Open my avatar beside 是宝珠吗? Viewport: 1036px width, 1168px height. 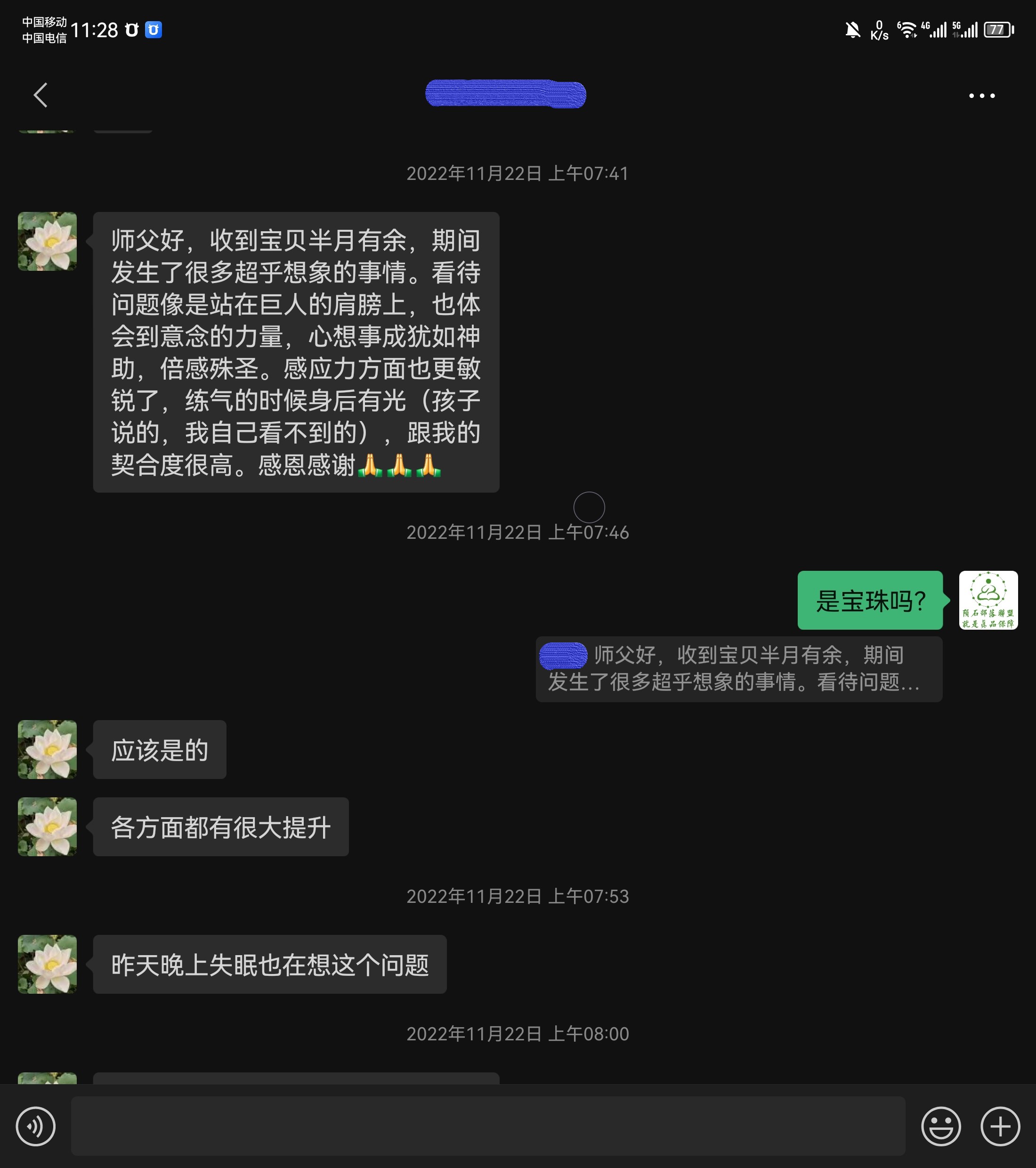pyautogui.click(x=987, y=600)
